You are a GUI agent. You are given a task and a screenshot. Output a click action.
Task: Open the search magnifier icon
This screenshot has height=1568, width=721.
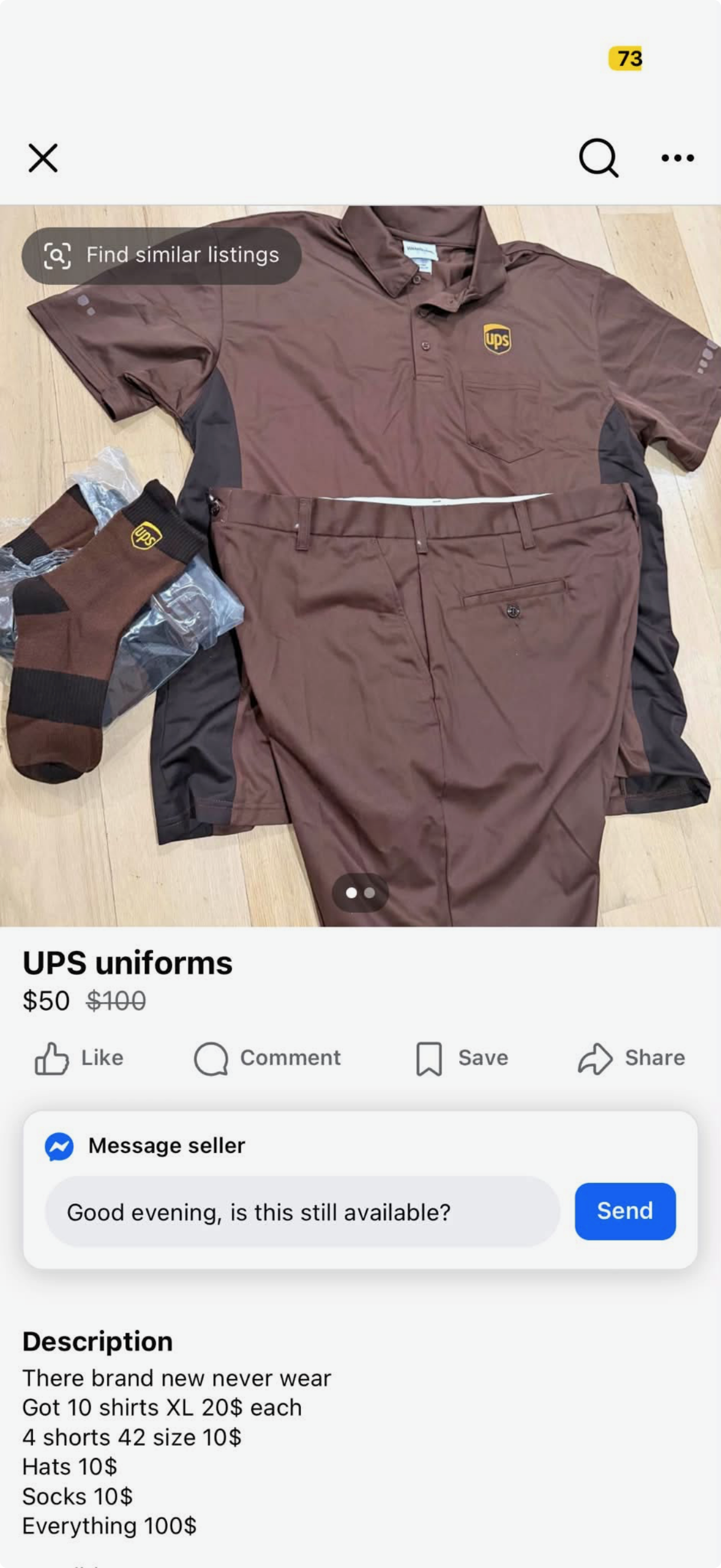pyautogui.click(x=598, y=158)
